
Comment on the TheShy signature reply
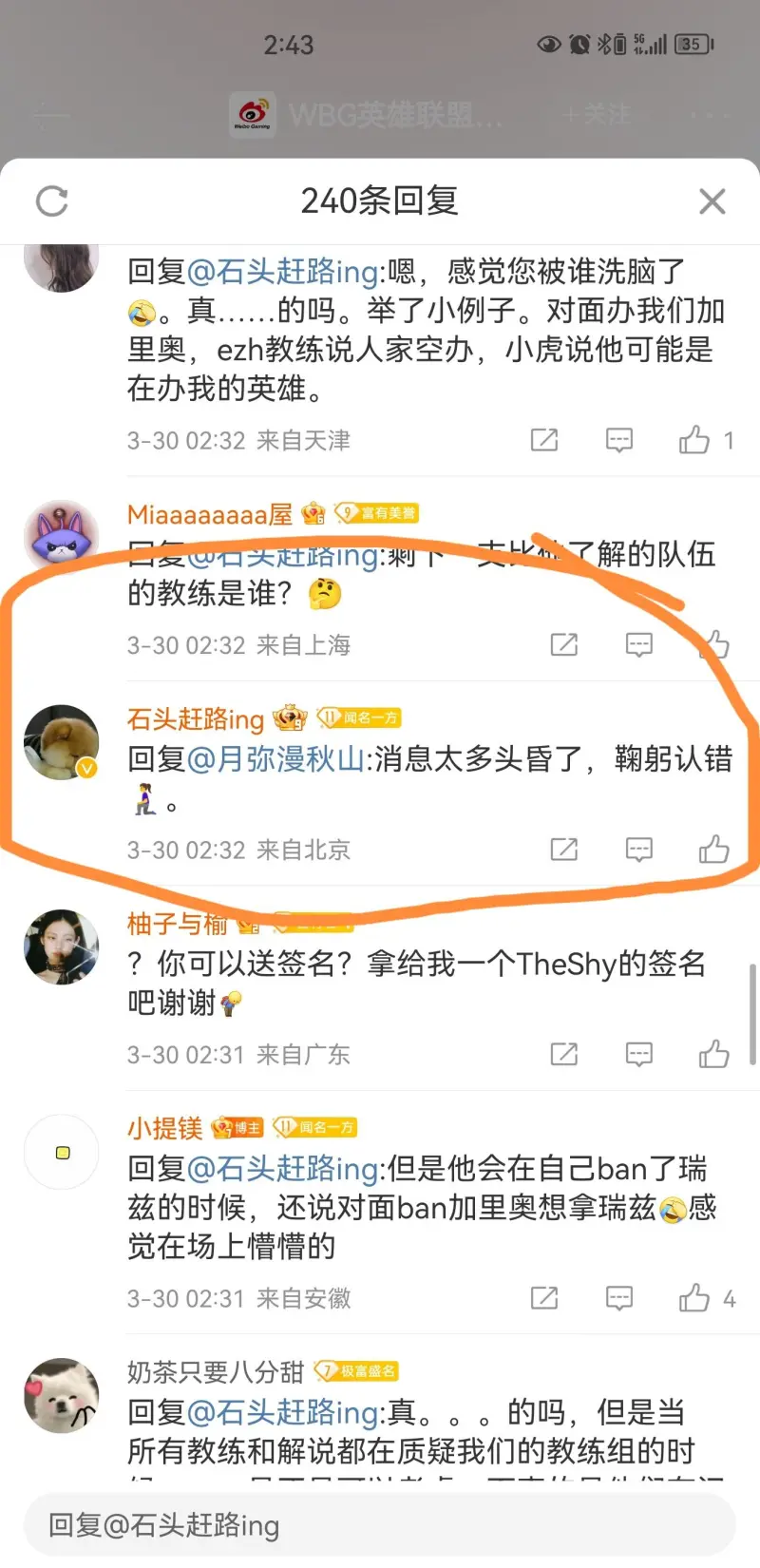tap(638, 1054)
